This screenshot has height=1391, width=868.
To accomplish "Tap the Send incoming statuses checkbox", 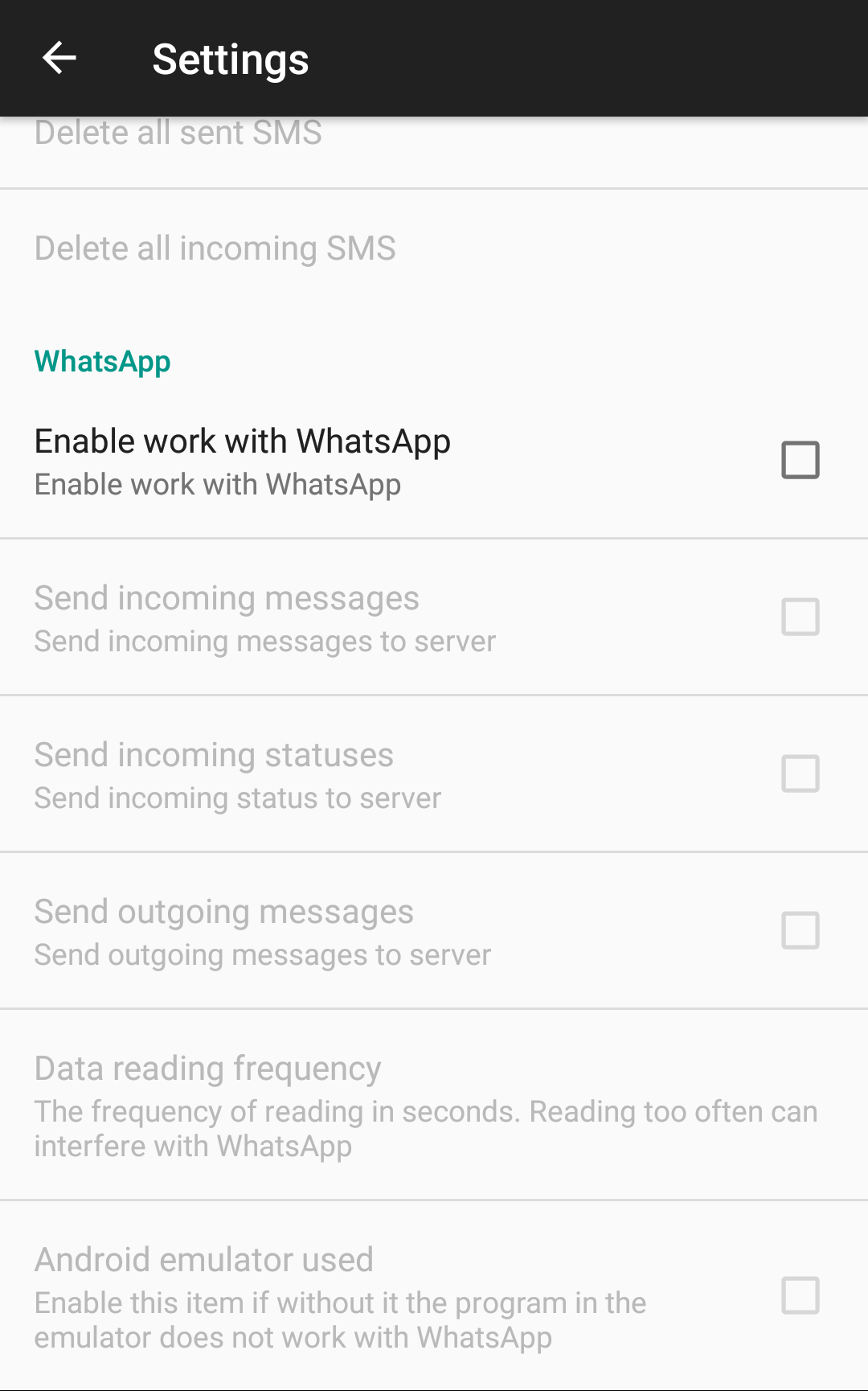I will pos(800,773).
